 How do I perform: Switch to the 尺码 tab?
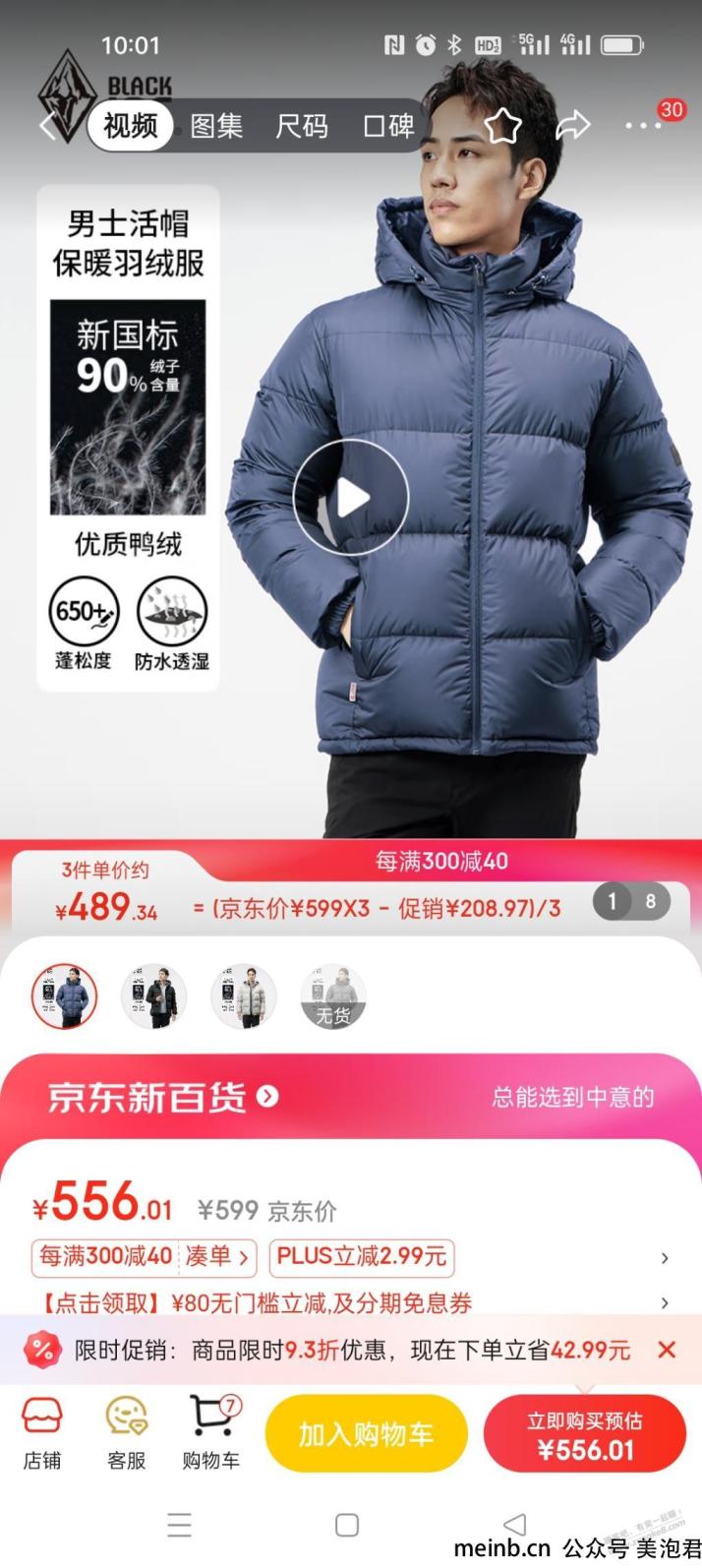[x=302, y=127]
